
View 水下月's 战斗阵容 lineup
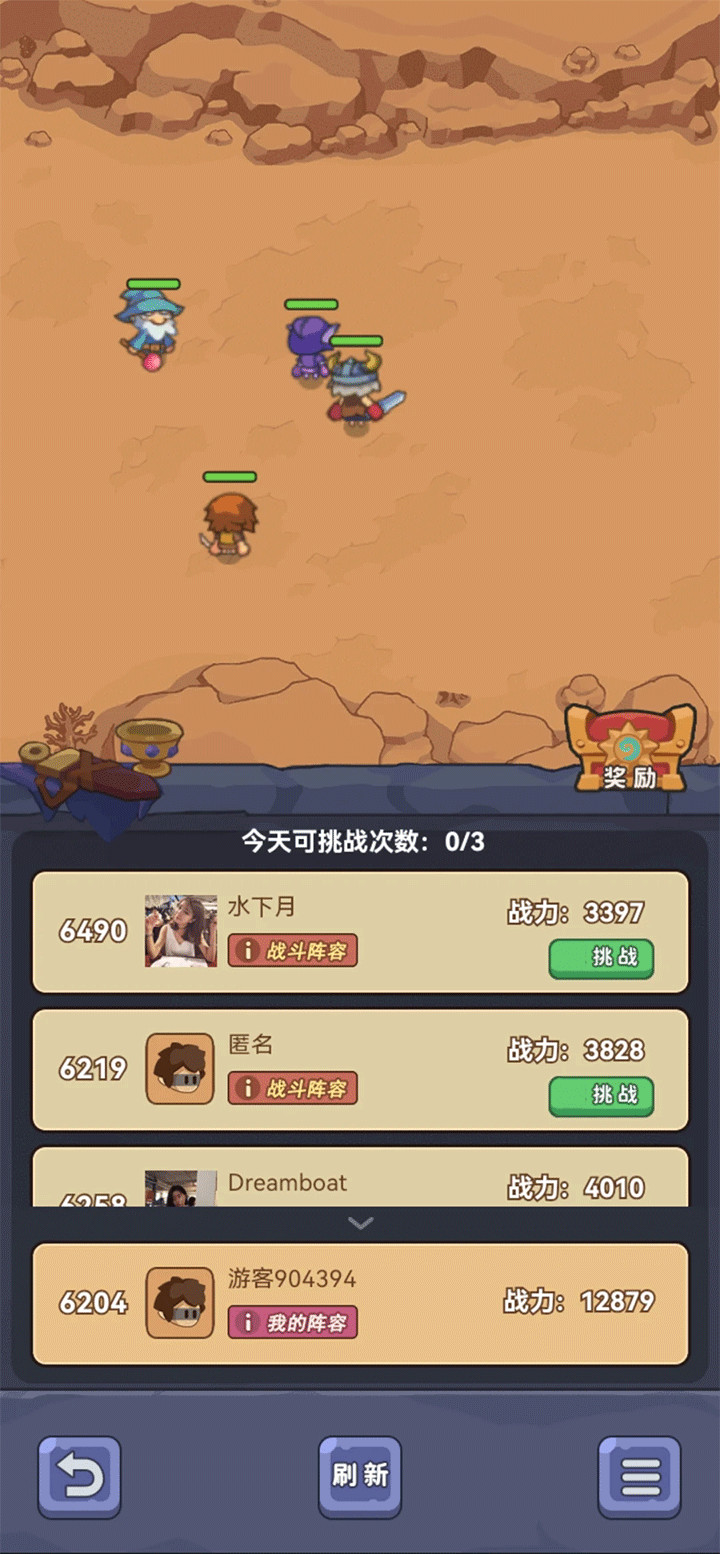292,950
